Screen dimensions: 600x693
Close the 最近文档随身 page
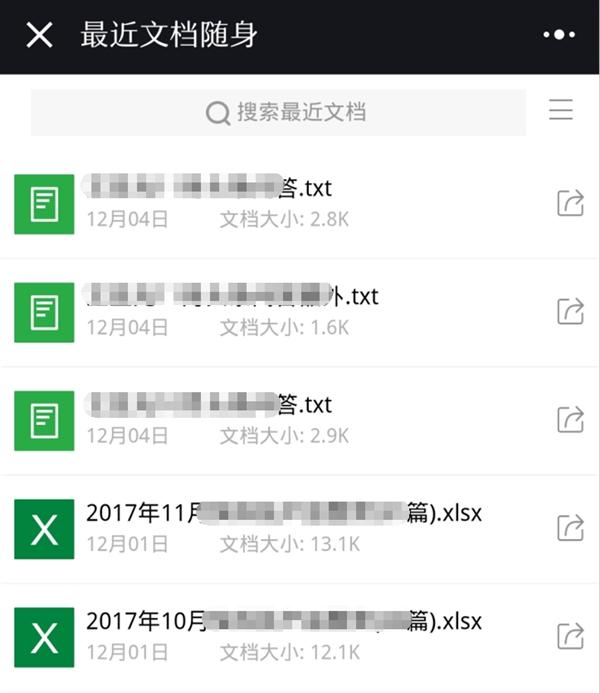(x=39, y=36)
